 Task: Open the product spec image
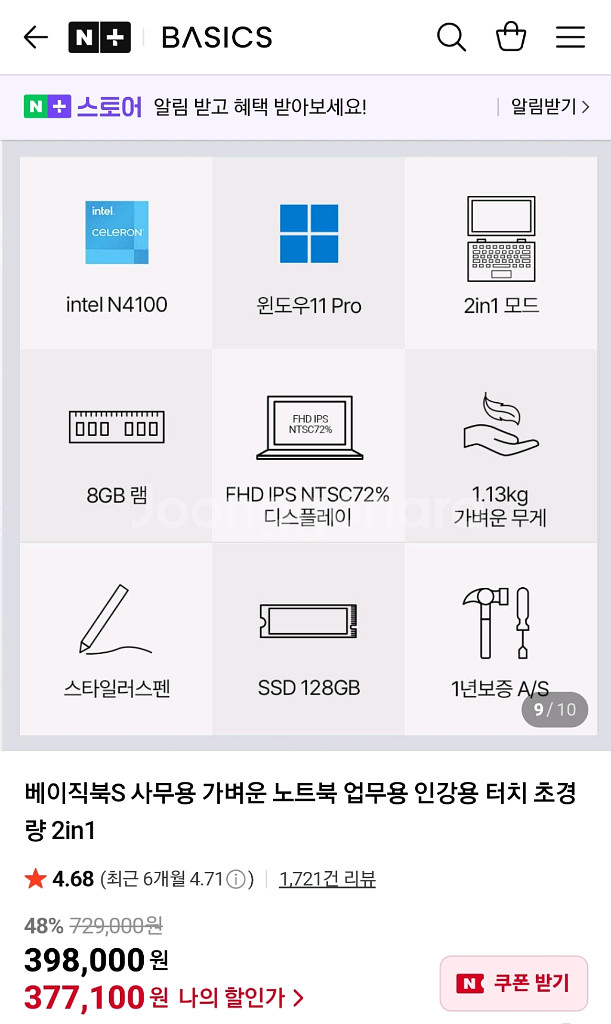(308, 445)
